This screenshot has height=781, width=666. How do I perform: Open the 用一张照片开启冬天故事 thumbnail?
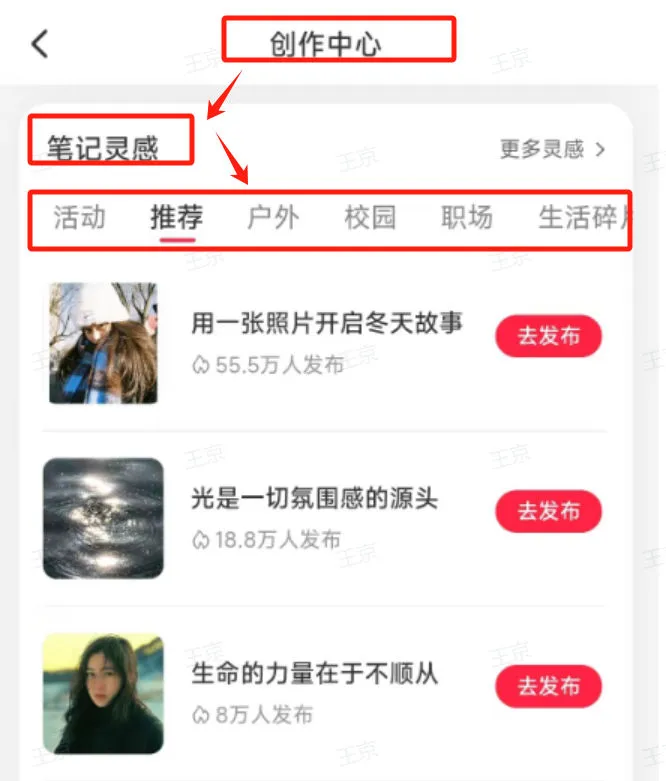[103, 343]
